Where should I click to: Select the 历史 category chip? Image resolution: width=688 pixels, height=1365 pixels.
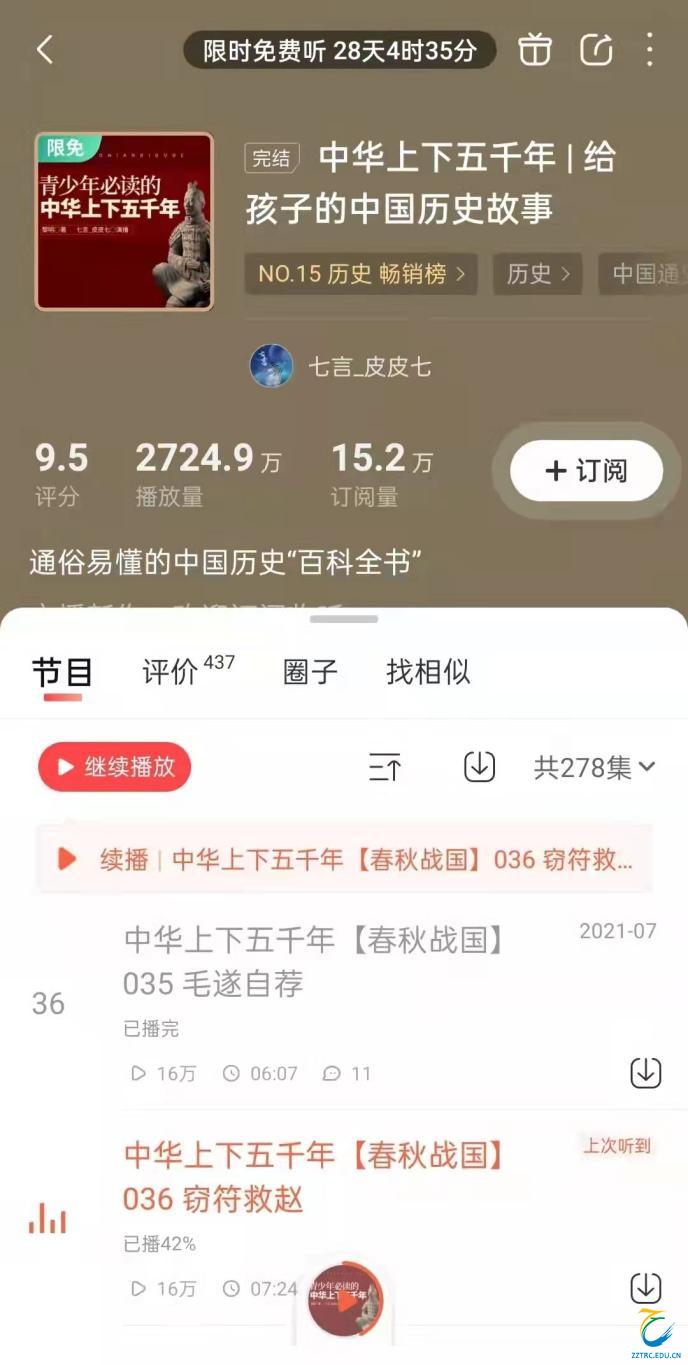[538, 274]
